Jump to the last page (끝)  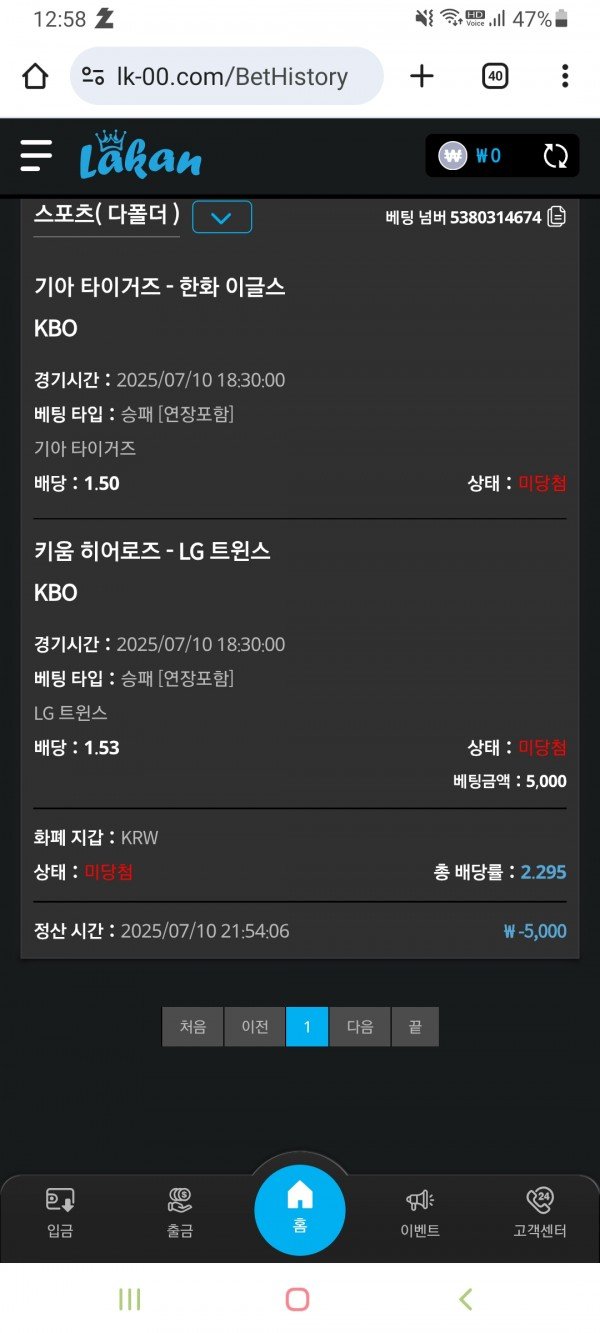coord(415,1027)
